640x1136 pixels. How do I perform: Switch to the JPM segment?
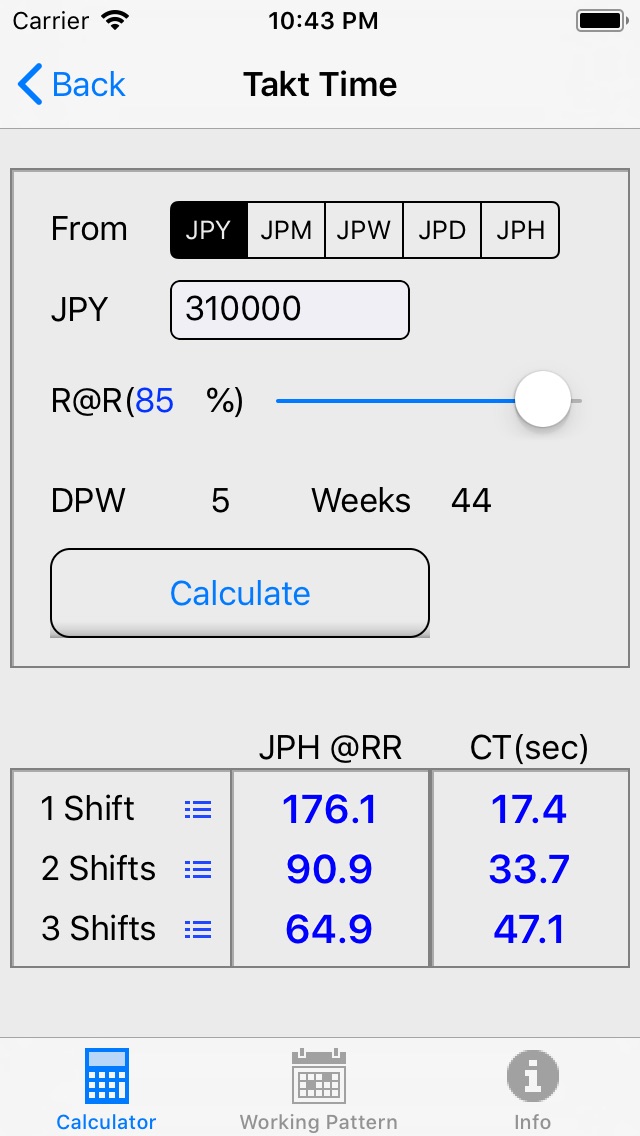tap(286, 230)
